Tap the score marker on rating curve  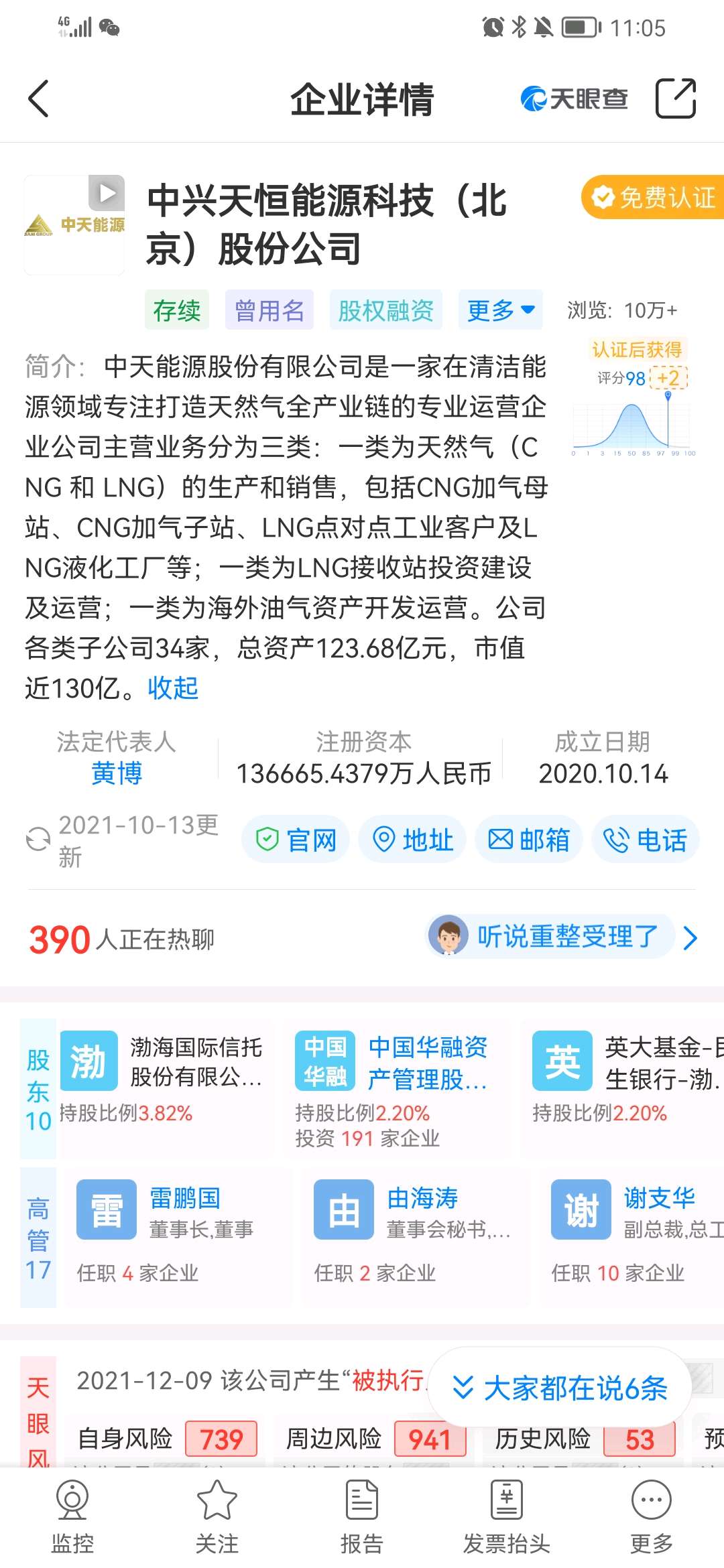click(667, 395)
